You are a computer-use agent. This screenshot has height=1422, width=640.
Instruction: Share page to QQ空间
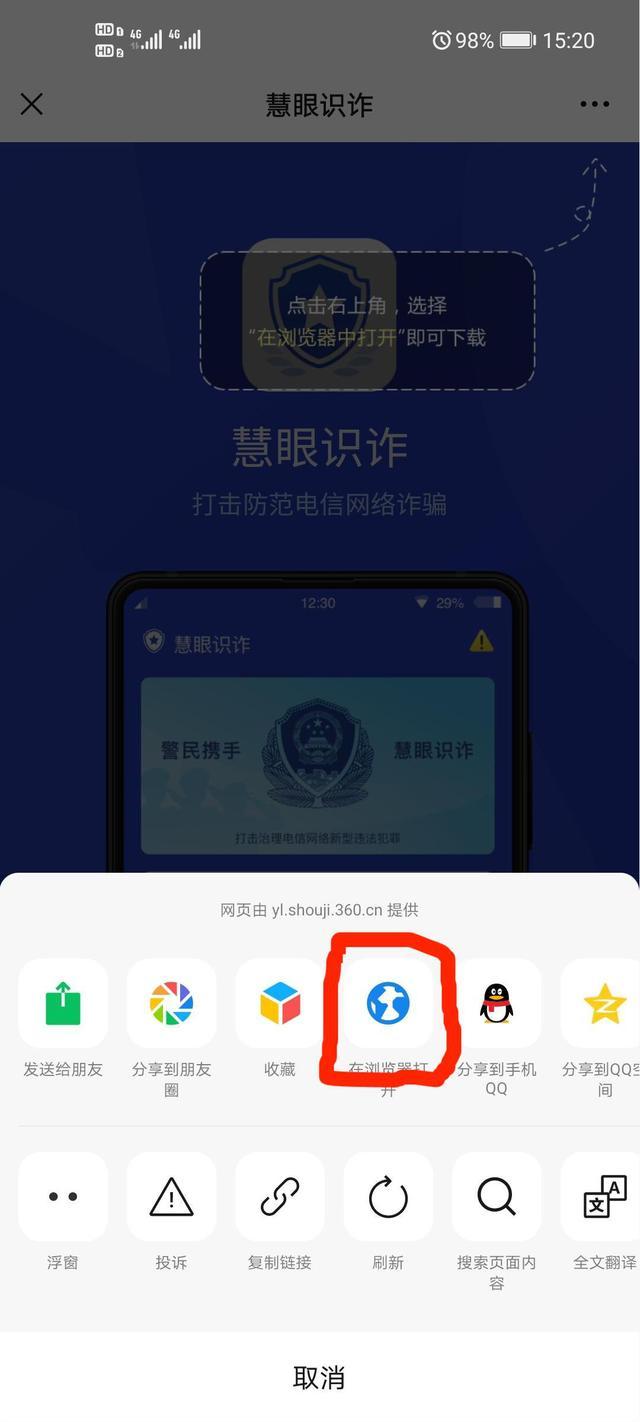[x=604, y=1003]
